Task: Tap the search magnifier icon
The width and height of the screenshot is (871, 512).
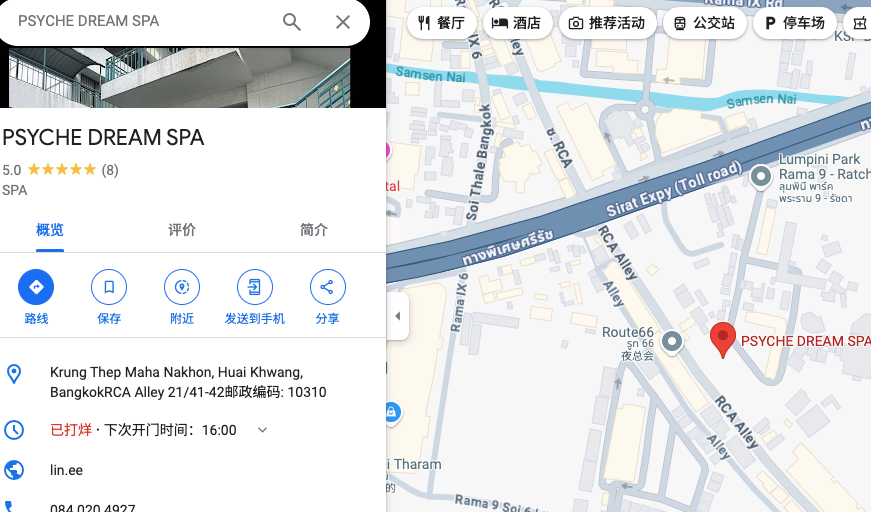Action: (292, 22)
